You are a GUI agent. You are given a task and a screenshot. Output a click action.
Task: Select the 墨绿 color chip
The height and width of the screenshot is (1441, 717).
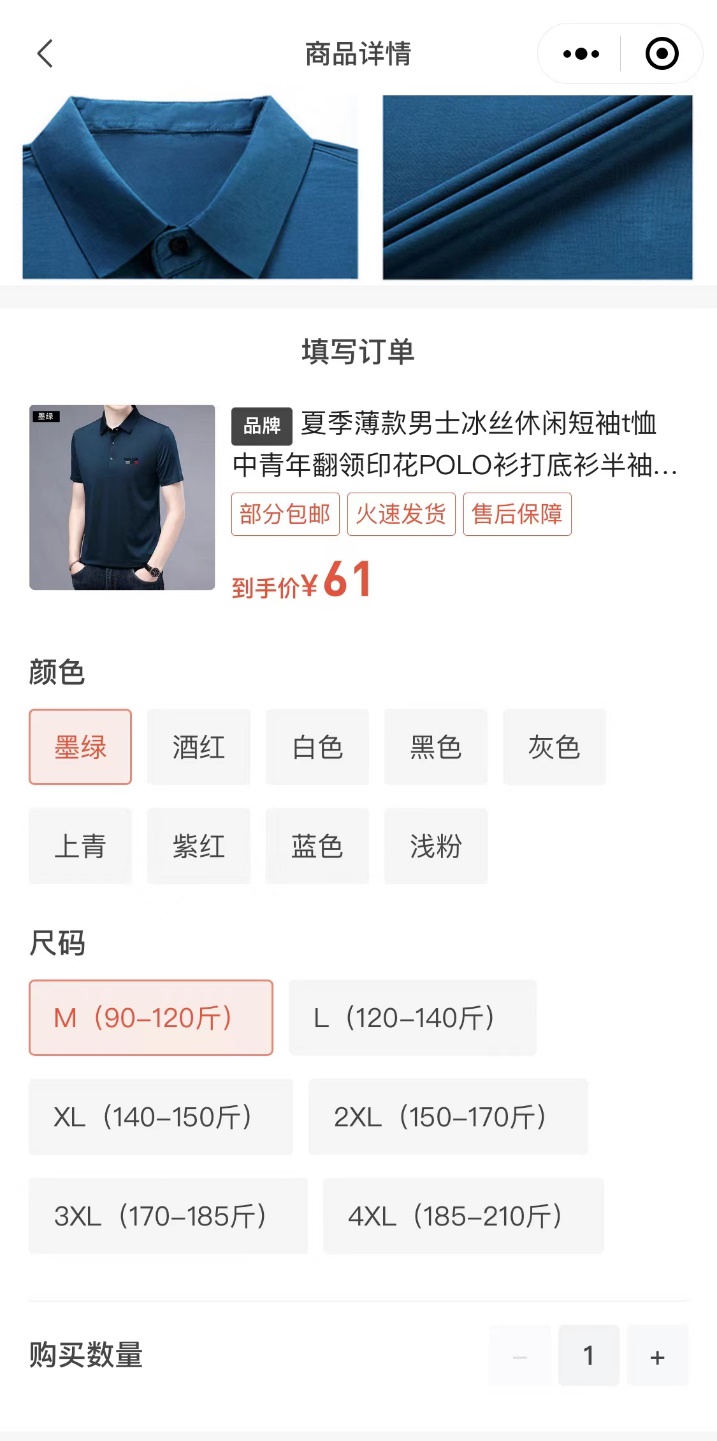point(80,747)
